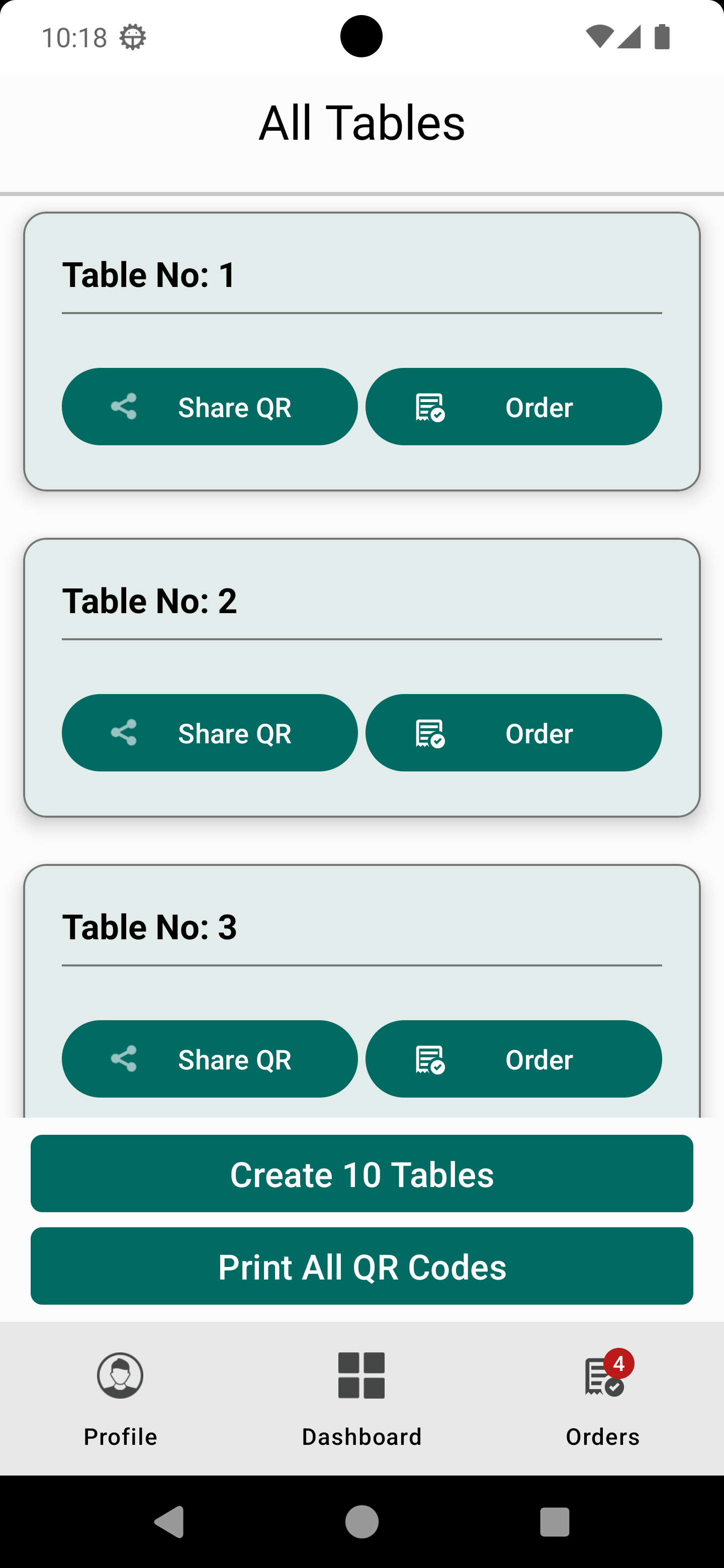Click the Dashboard grid icon

pyautogui.click(x=361, y=1375)
